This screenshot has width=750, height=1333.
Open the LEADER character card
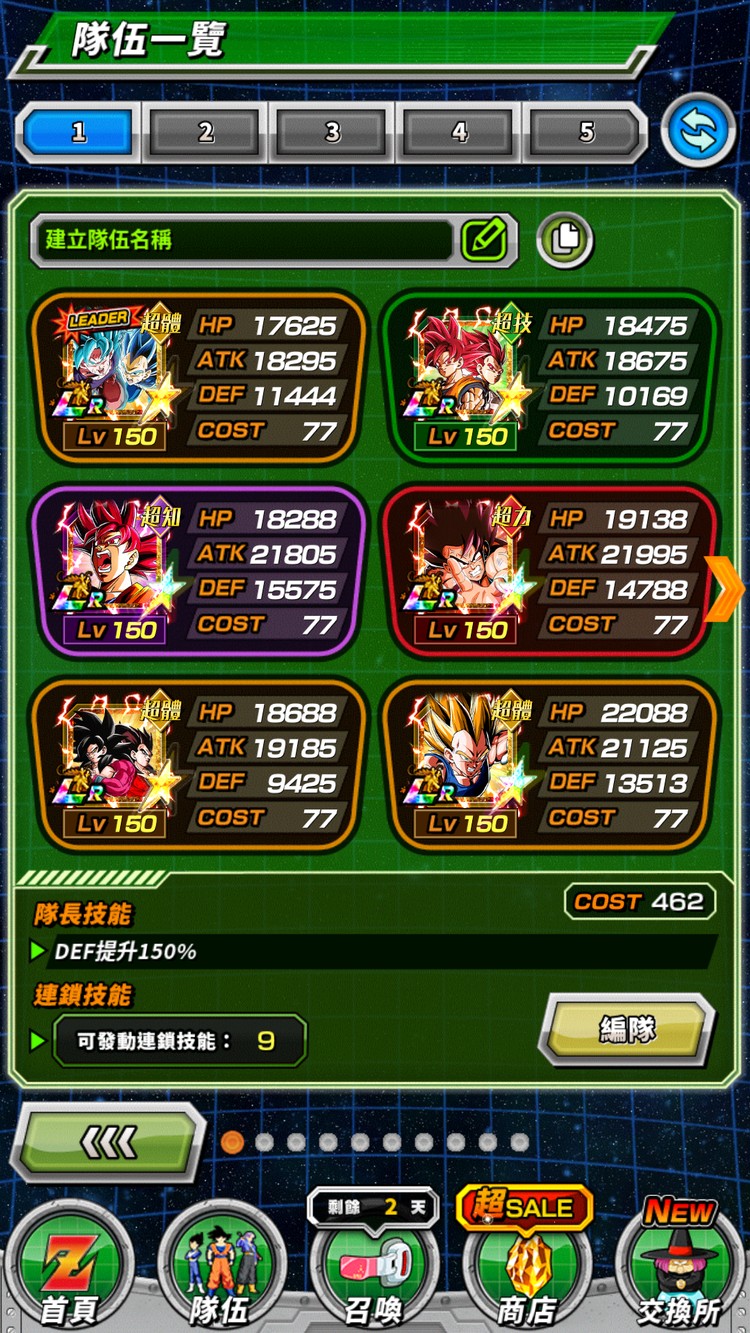click(x=198, y=378)
